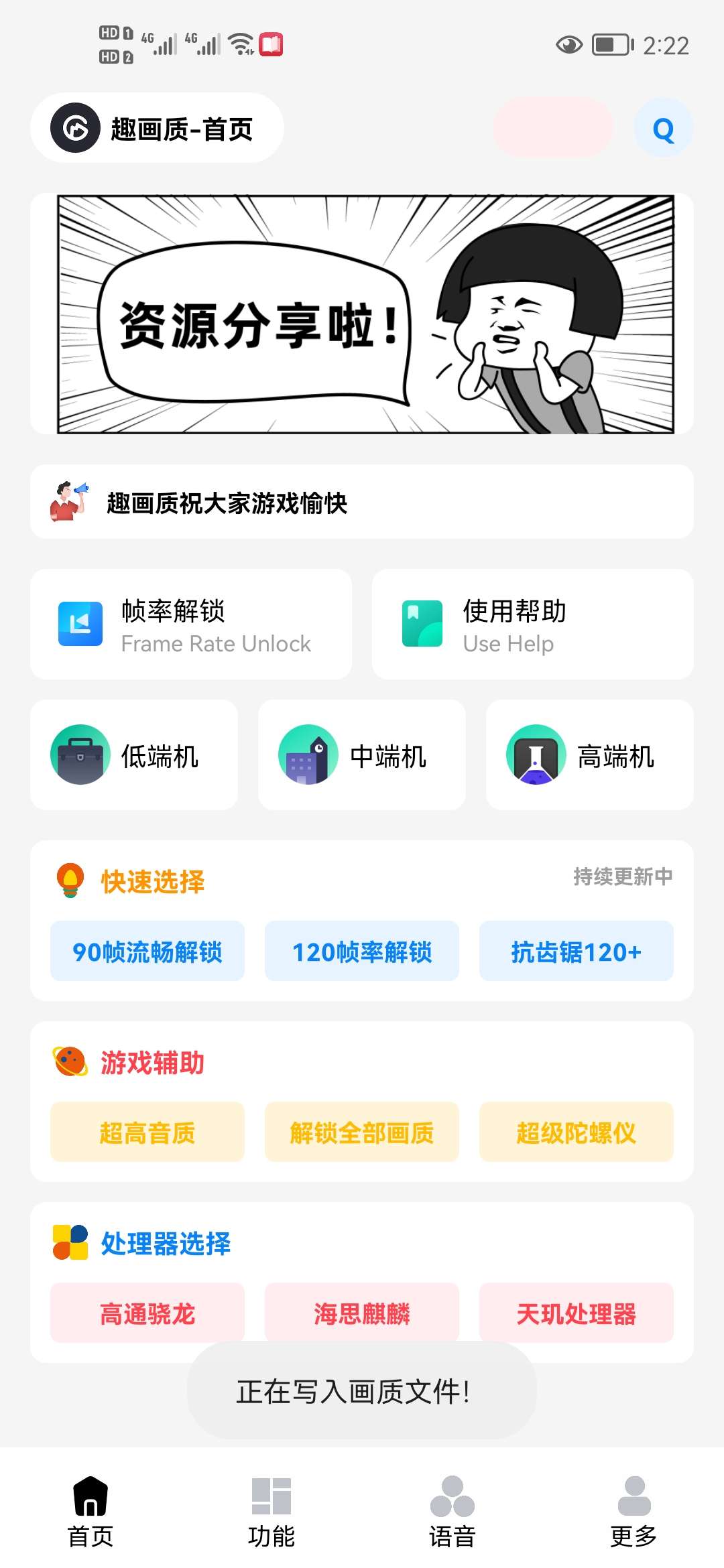724x1568 pixels.
Task: Open 帧率解锁 Frame Rate Unlock card
Action: tap(191, 625)
